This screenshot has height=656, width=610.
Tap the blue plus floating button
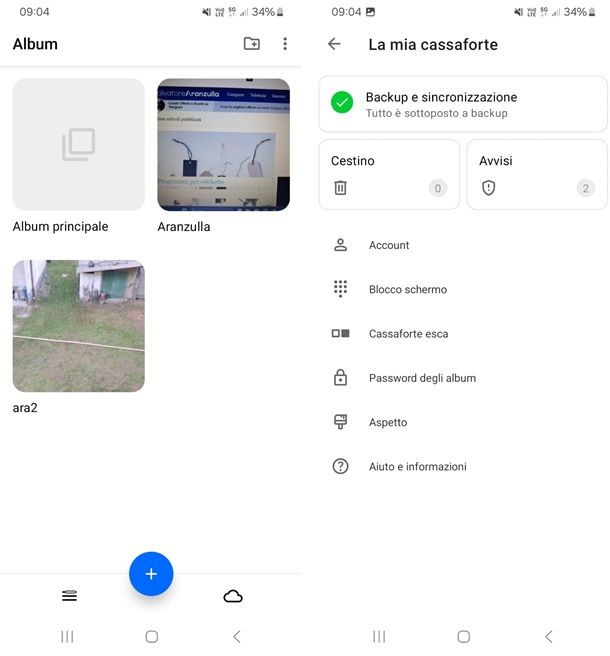[x=151, y=574]
